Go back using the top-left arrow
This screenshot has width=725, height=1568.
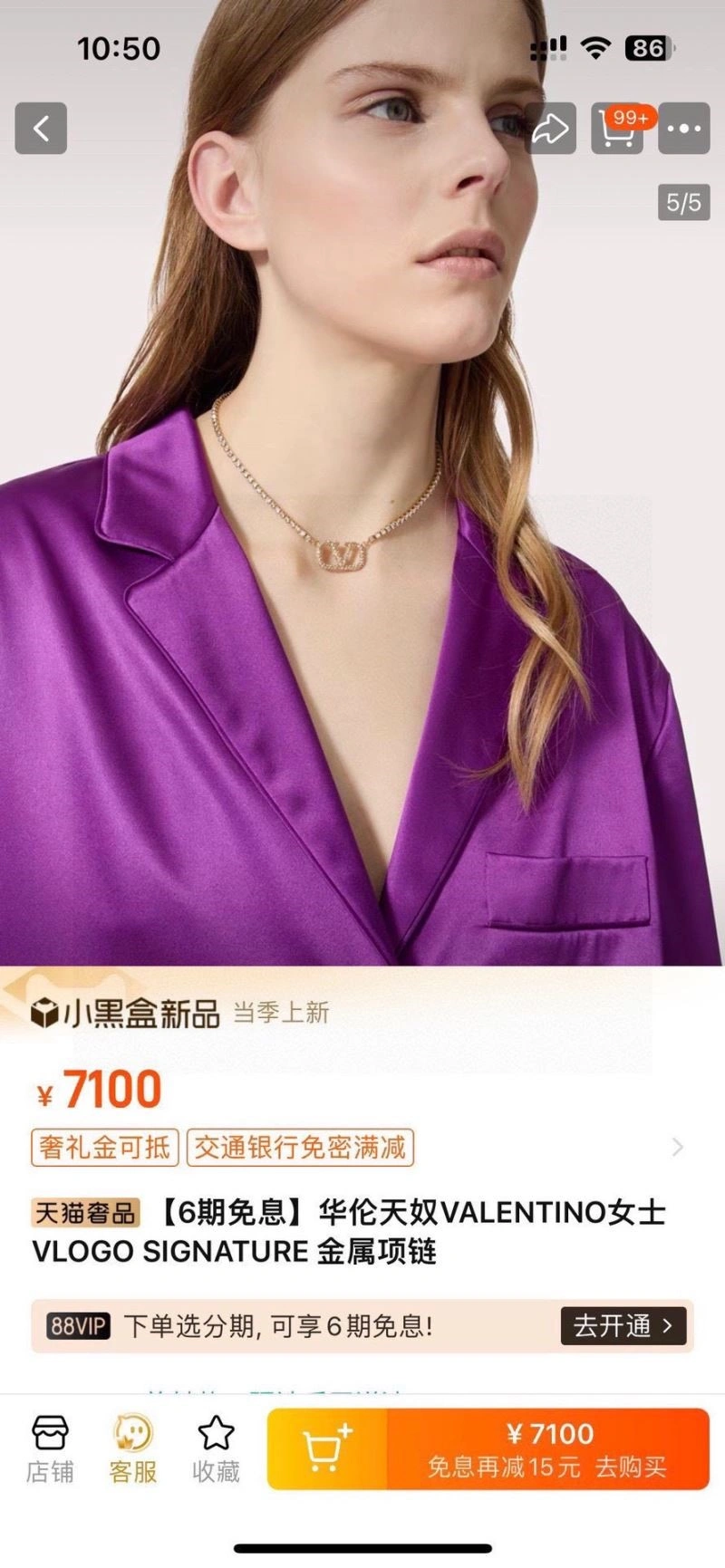click(x=41, y=129)
